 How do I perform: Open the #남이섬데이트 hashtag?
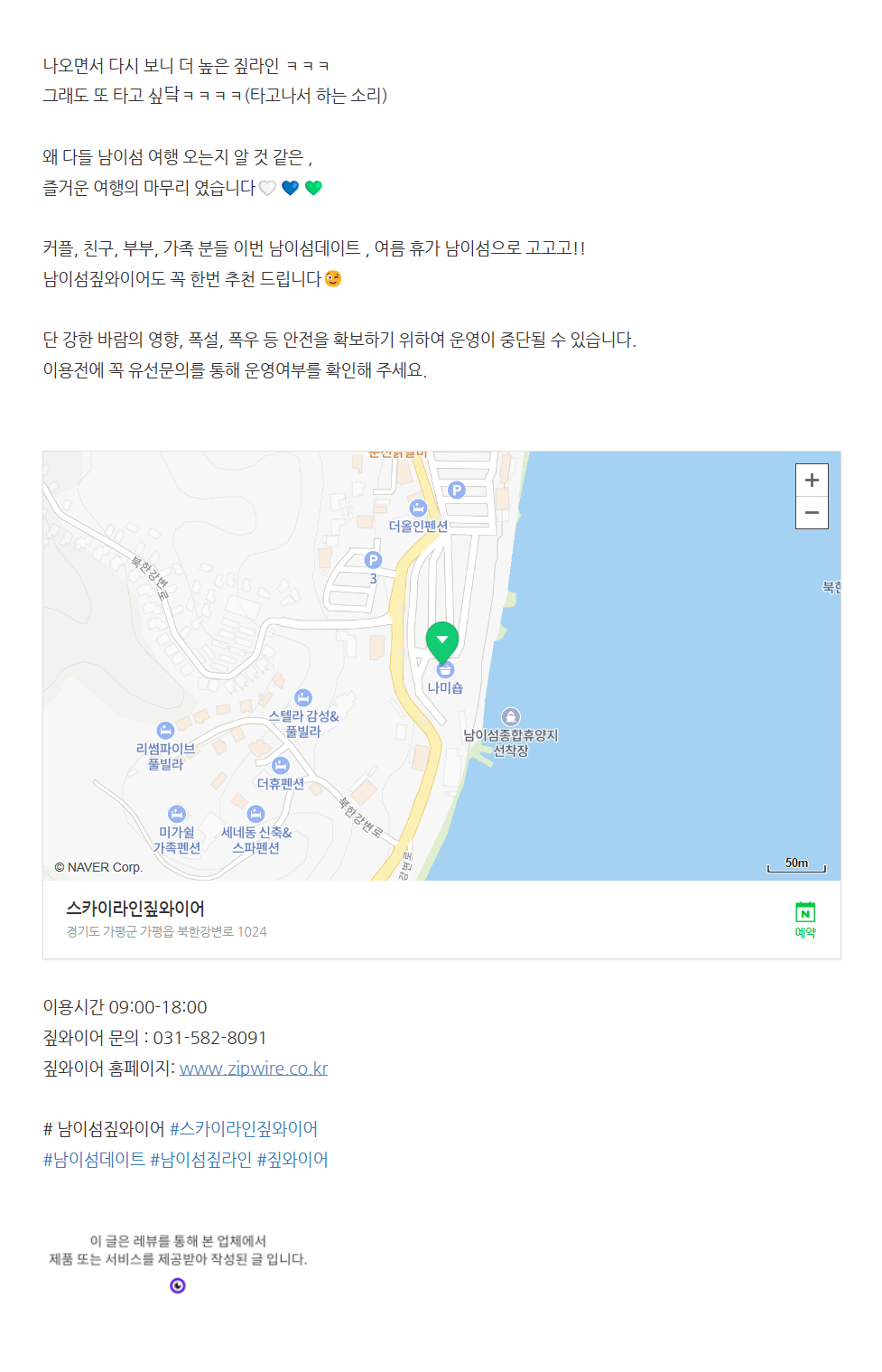[94, 1159]
